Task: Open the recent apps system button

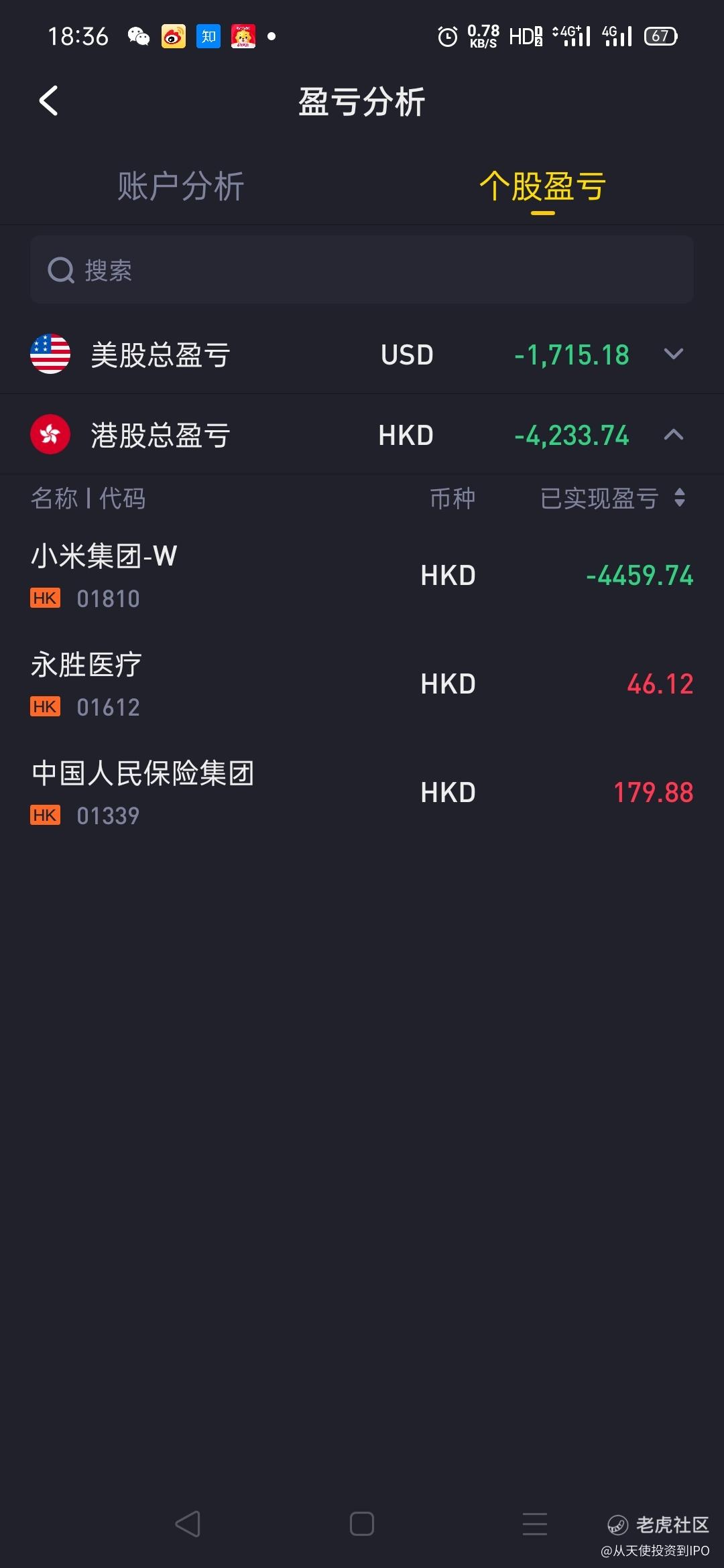Action: 535,1524
